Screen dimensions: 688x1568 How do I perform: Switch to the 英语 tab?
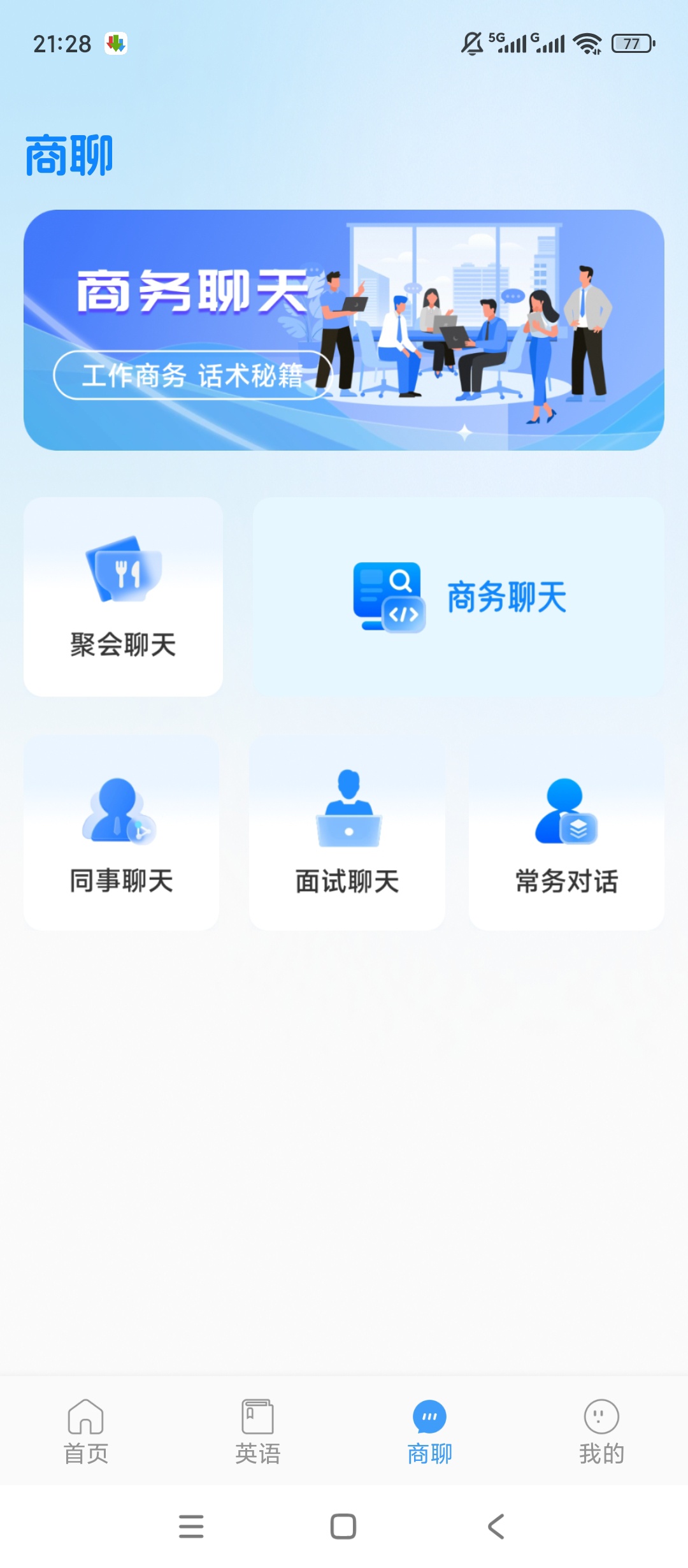point(258,1432)
